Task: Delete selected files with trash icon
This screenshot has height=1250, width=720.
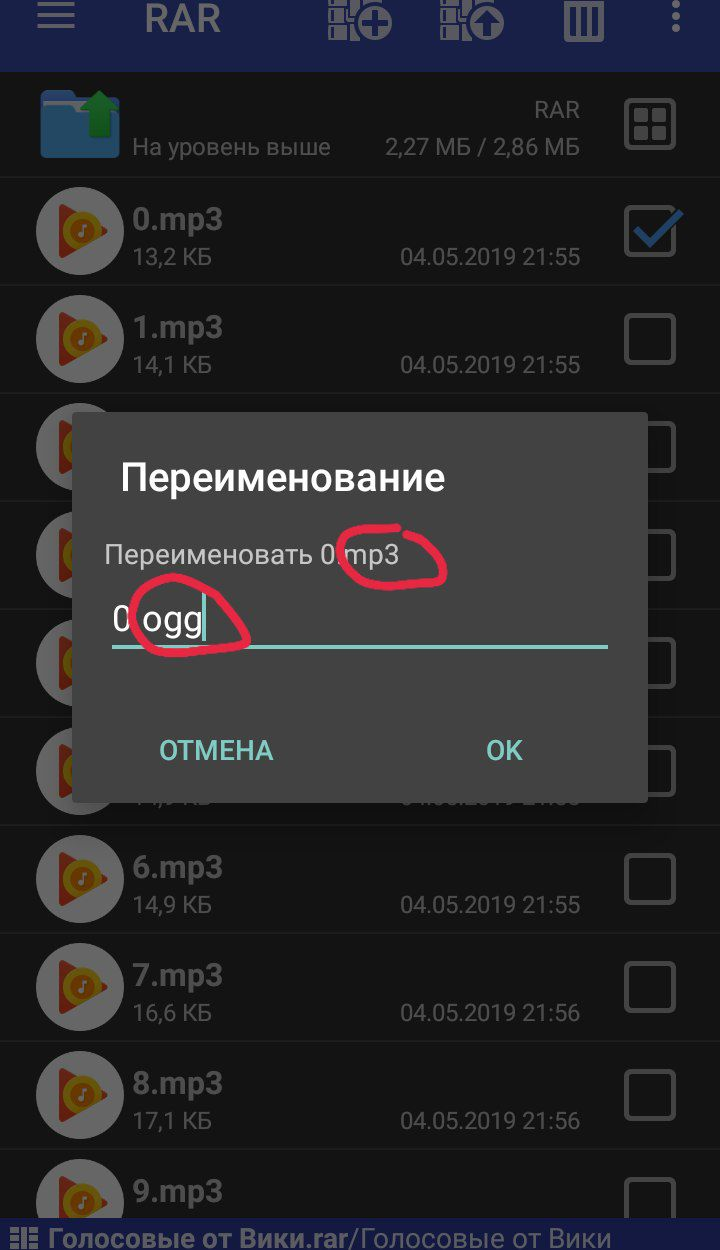Action: click(x=584, y=20)
